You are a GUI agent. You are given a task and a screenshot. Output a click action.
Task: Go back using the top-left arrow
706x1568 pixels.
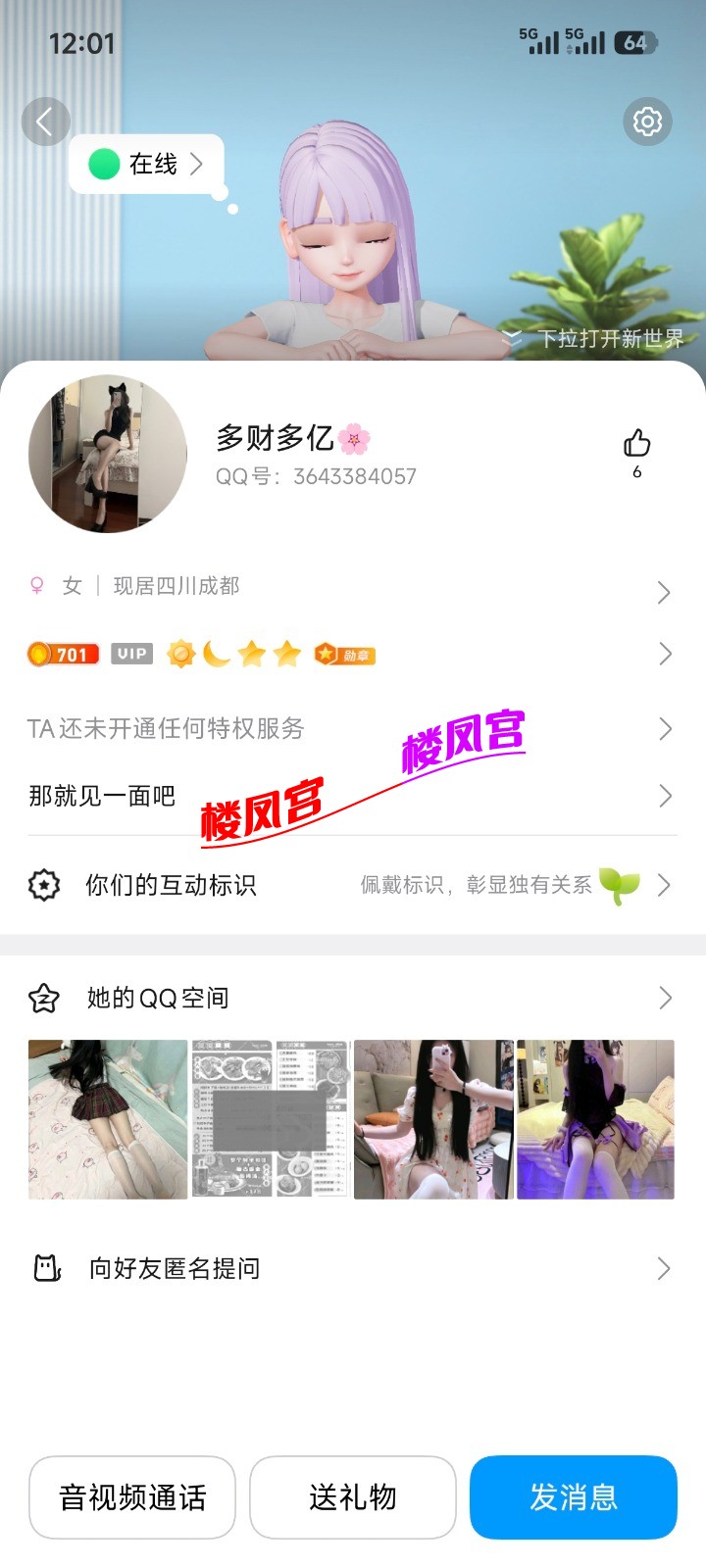pos(45,122)
